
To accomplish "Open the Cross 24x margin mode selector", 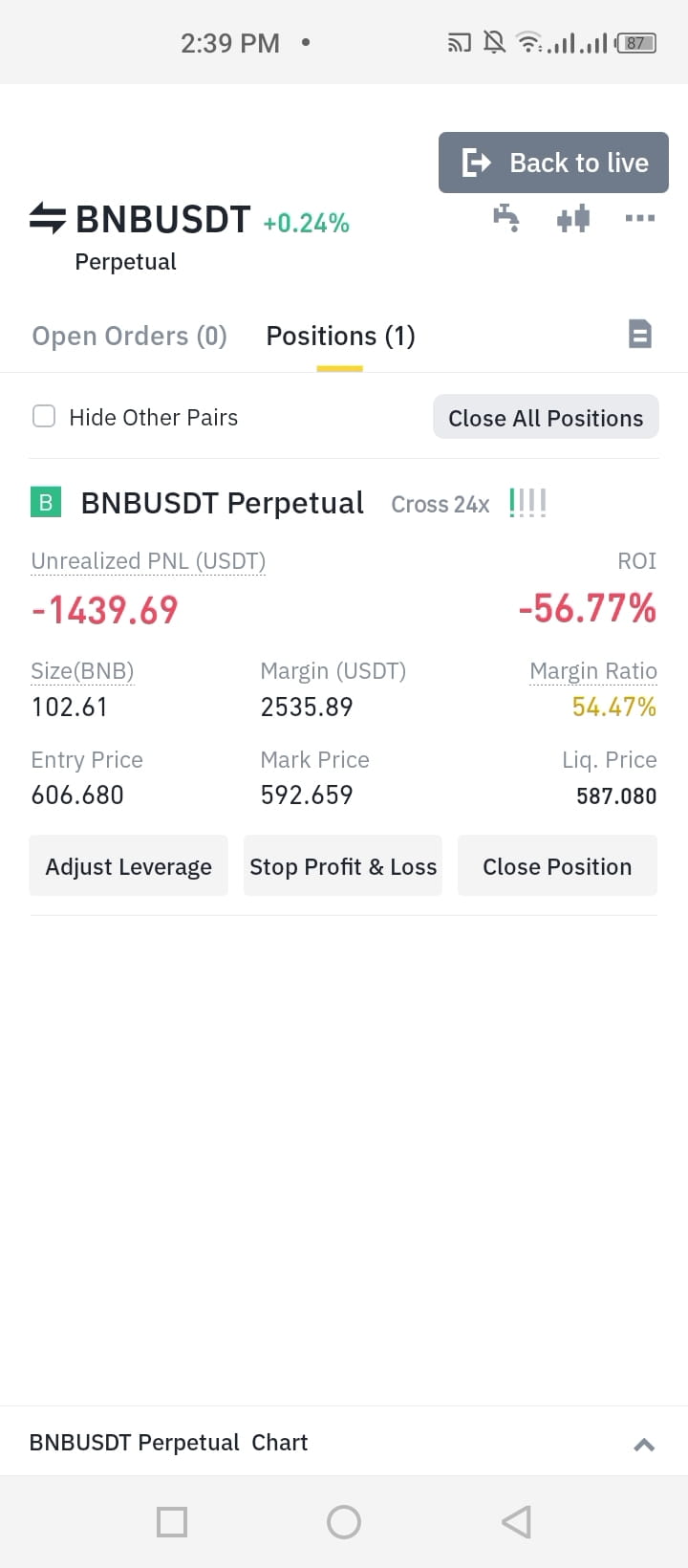I will pyautogui.click(x=440, y=504).
